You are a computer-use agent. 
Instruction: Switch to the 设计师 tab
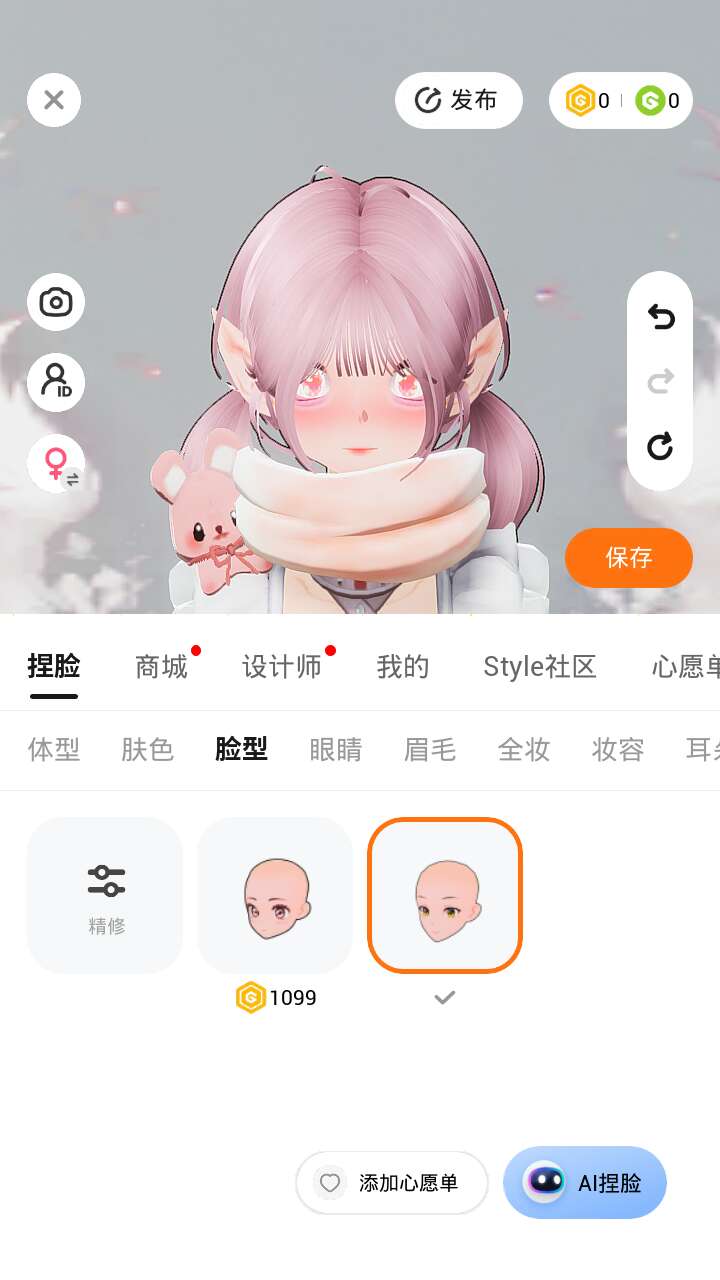click(282, 667)
